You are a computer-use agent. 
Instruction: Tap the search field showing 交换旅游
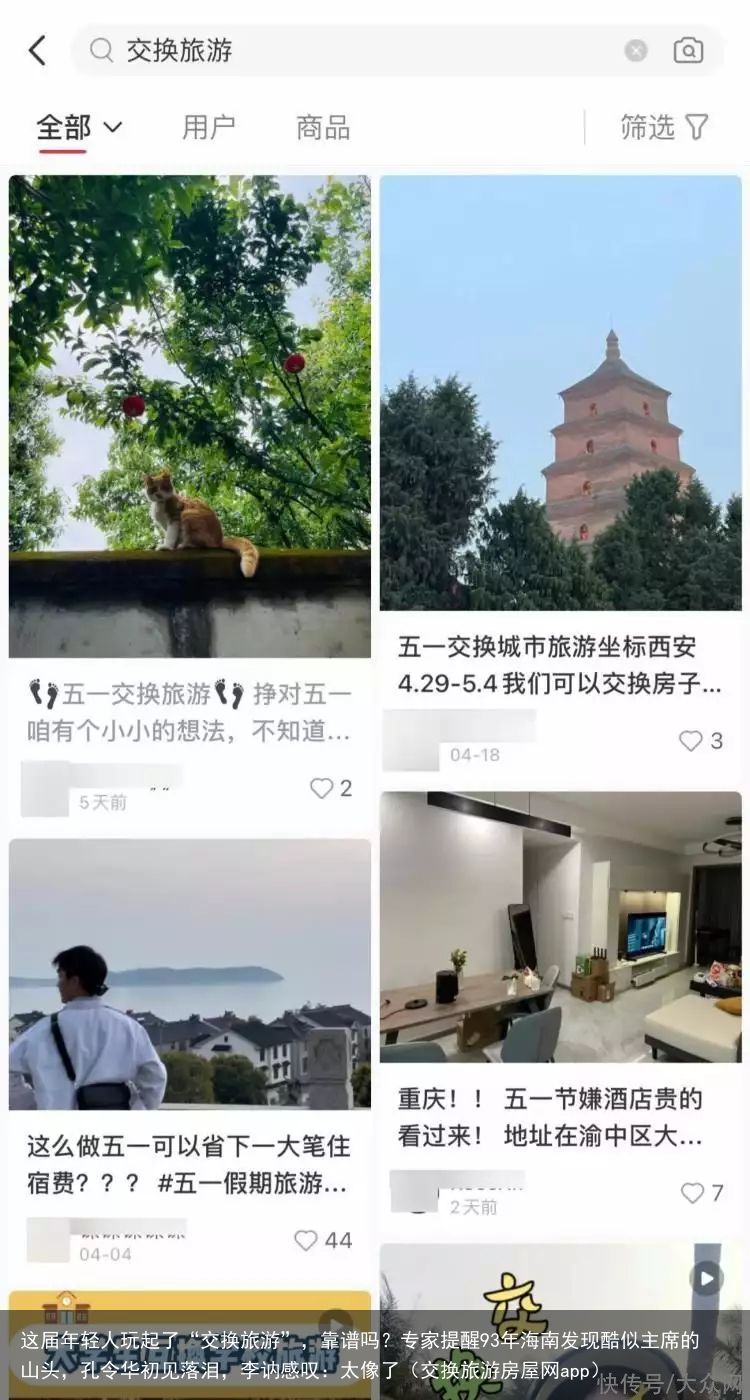360,51
